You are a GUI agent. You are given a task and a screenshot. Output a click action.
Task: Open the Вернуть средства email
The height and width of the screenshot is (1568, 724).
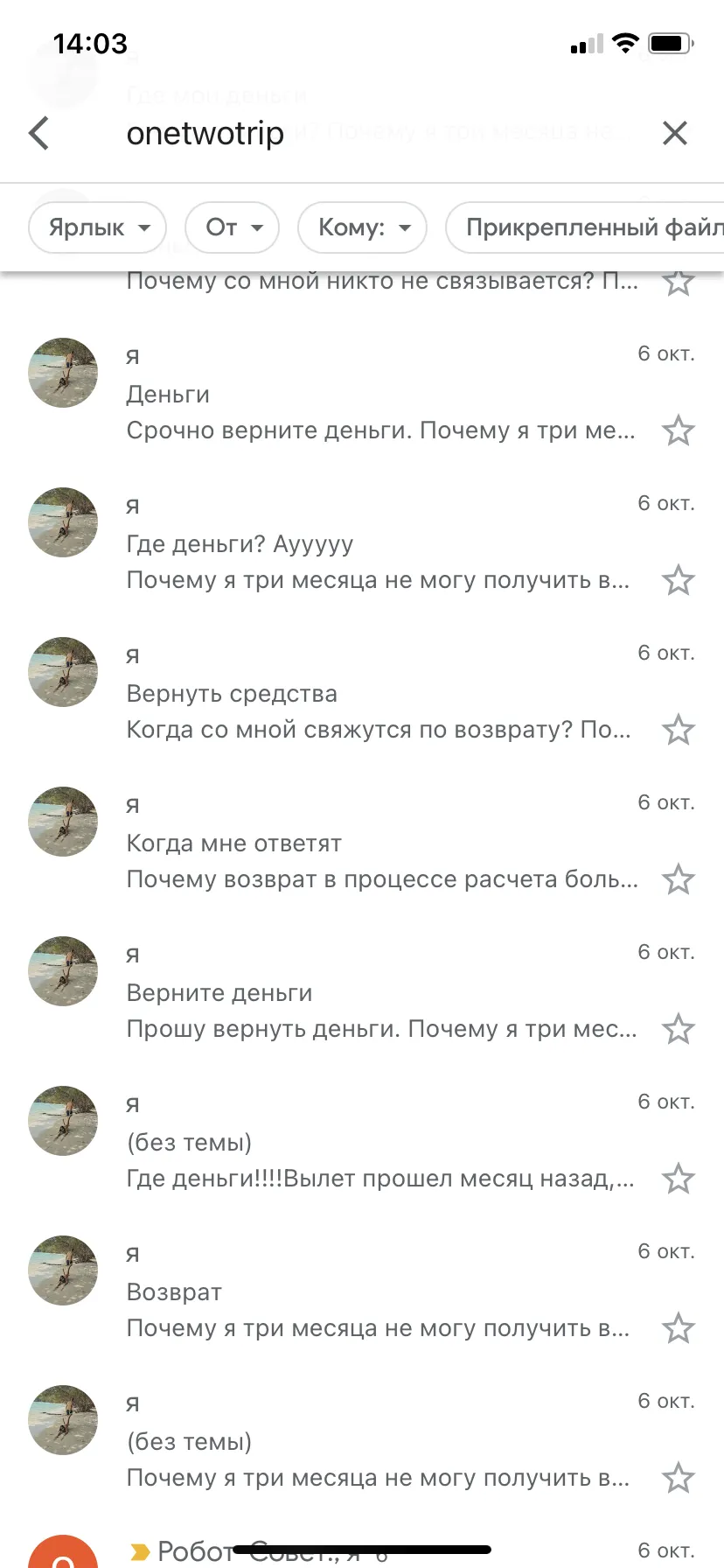(362, 692)
